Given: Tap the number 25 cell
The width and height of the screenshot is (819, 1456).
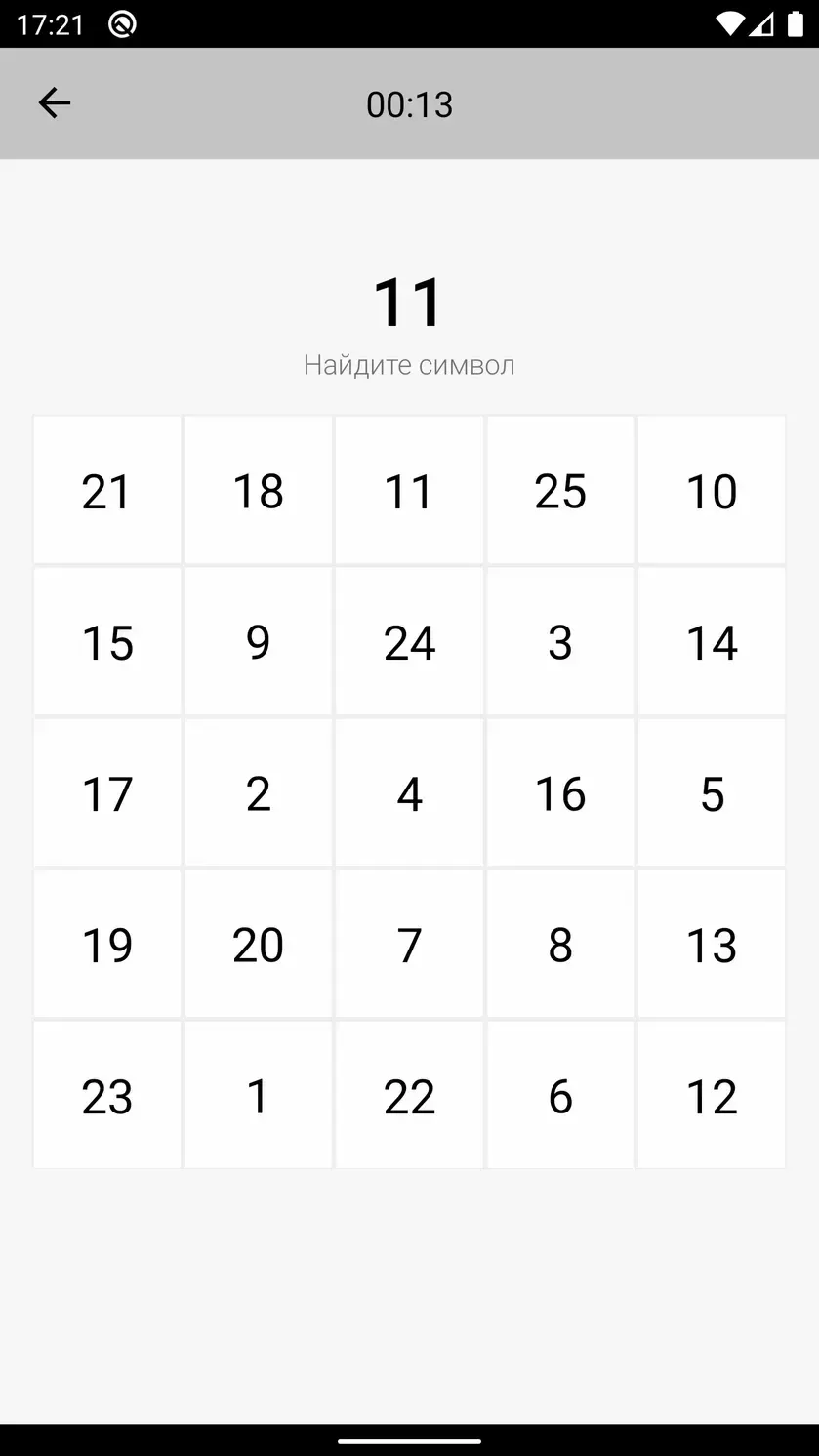Looking at the screenshot, I should (x=560, y=490).
